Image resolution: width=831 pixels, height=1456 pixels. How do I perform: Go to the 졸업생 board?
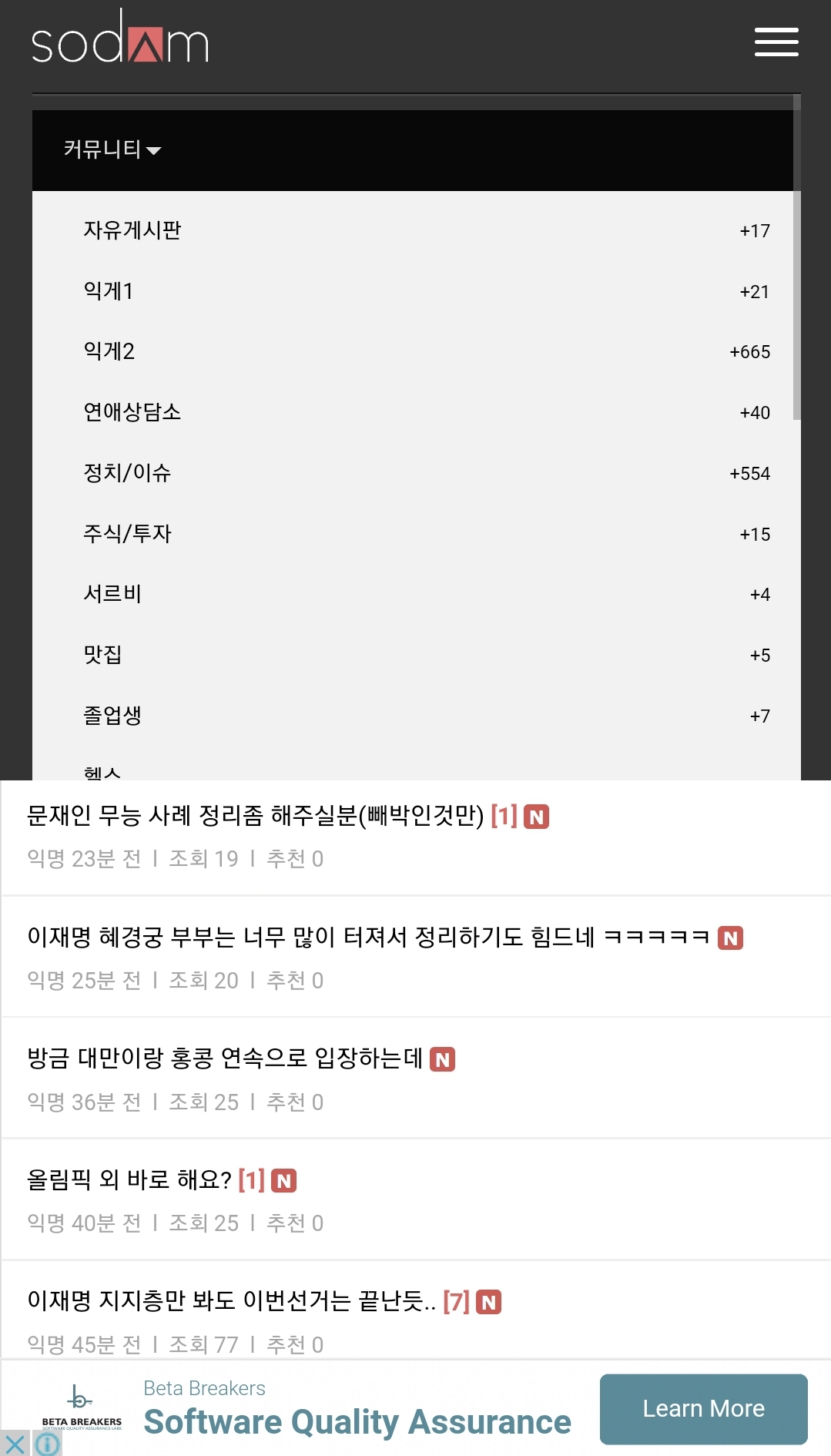pyautogui.click(x=112, y=716)
